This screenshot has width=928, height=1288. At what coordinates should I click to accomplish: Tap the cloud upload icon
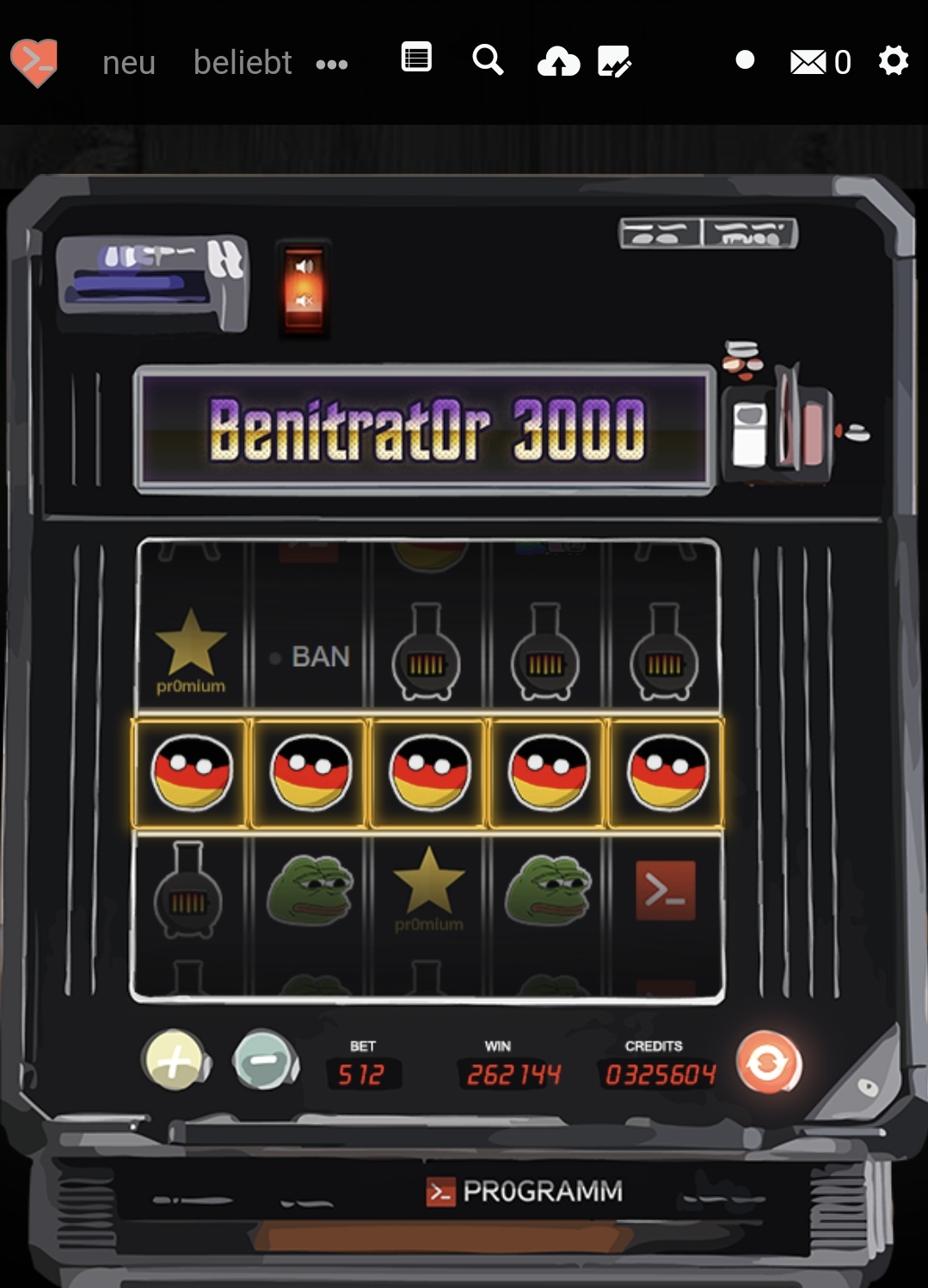point(558,62)
